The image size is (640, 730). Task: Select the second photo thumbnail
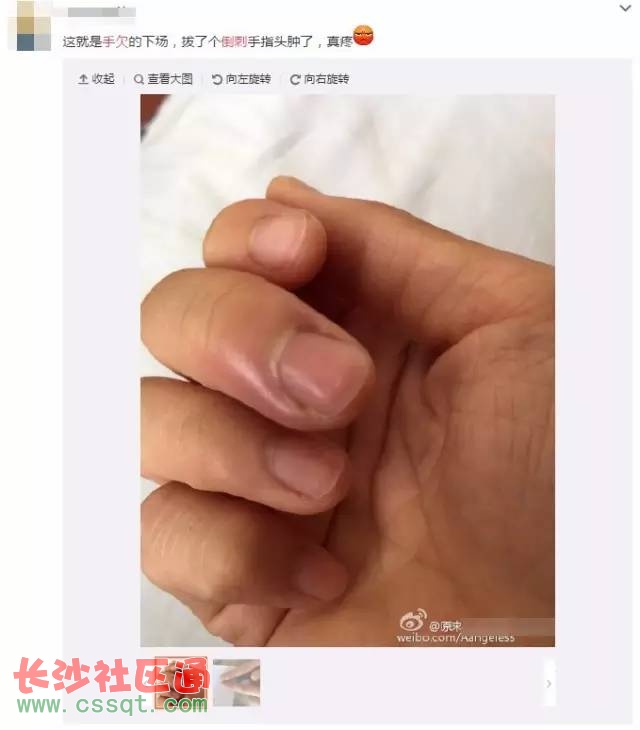(237, 682)
